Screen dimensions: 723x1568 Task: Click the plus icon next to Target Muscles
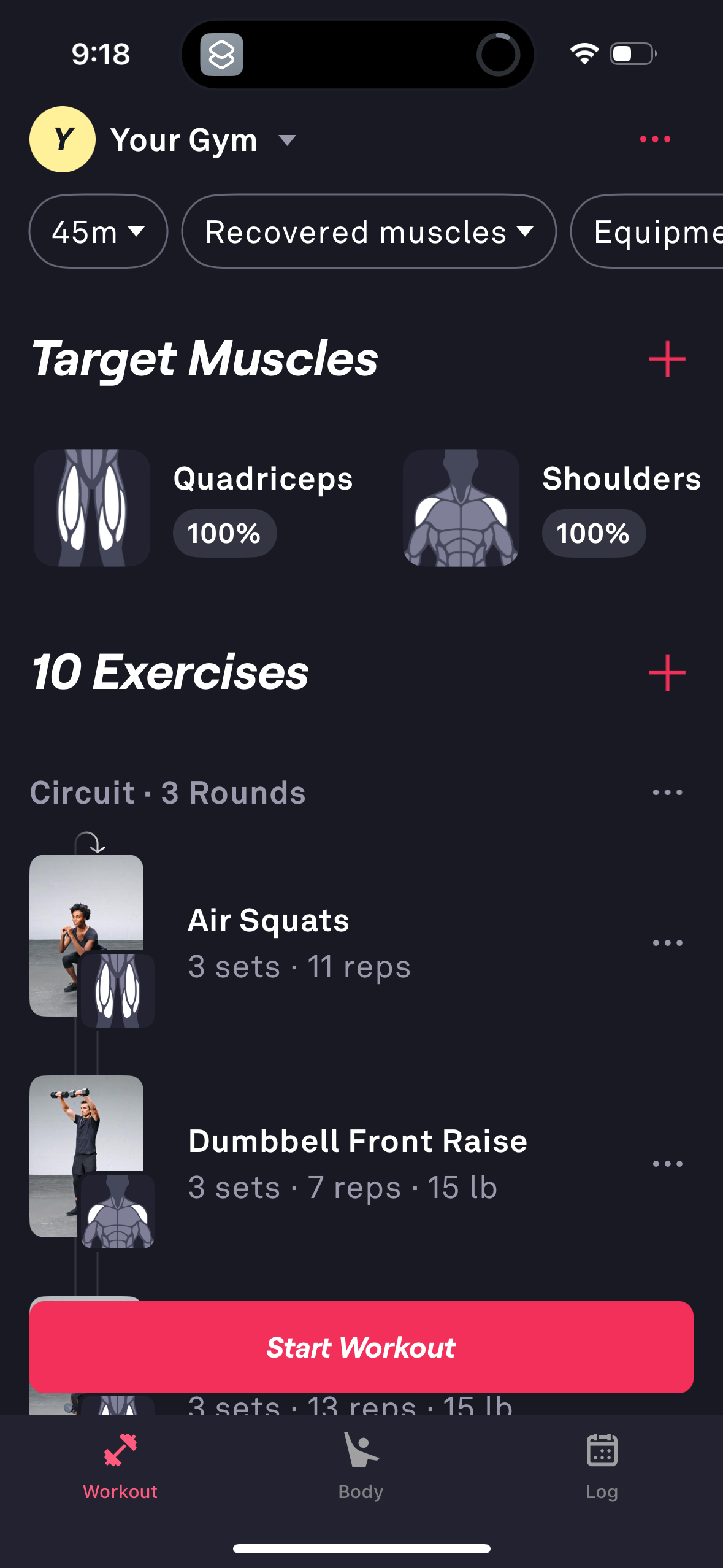click(x=667, y=359)
